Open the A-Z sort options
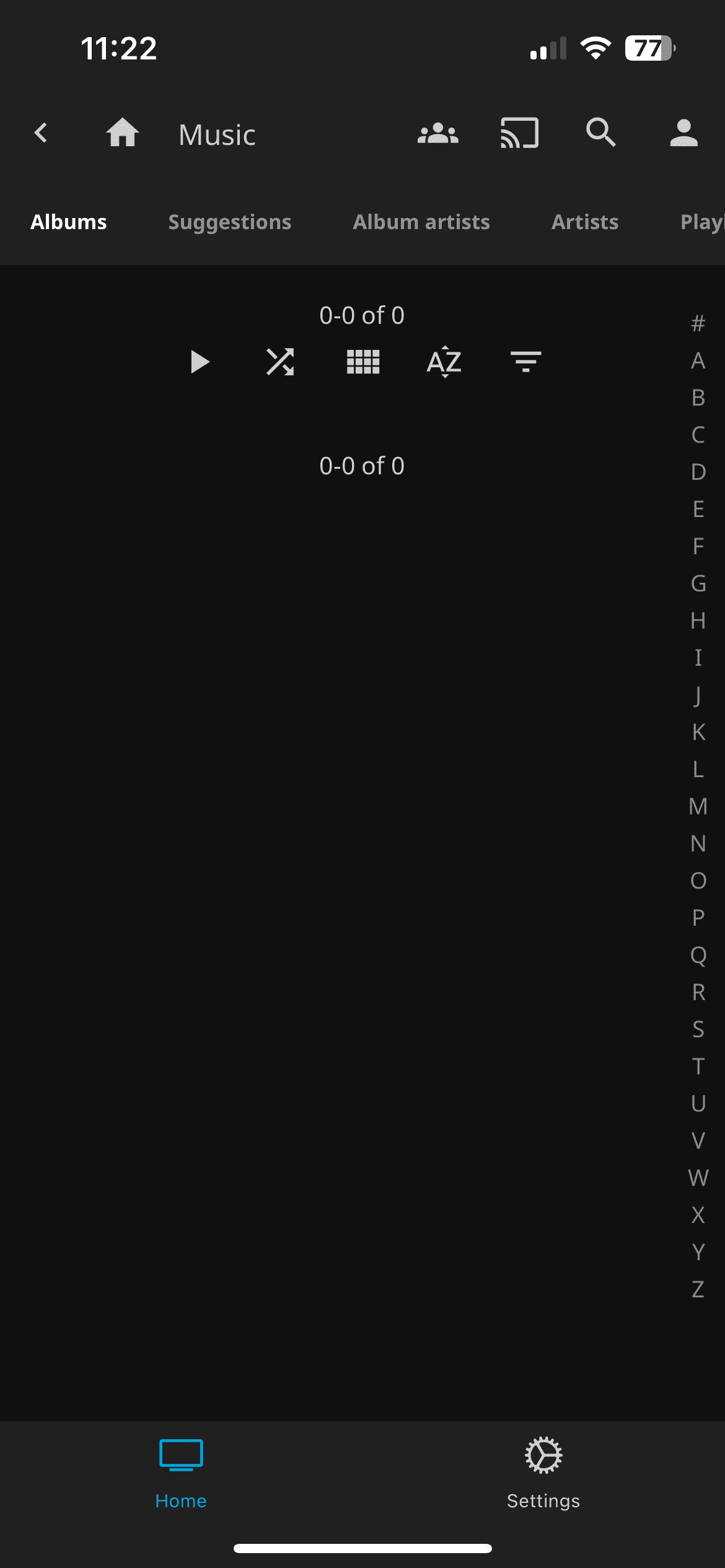 tap(444, 362)
